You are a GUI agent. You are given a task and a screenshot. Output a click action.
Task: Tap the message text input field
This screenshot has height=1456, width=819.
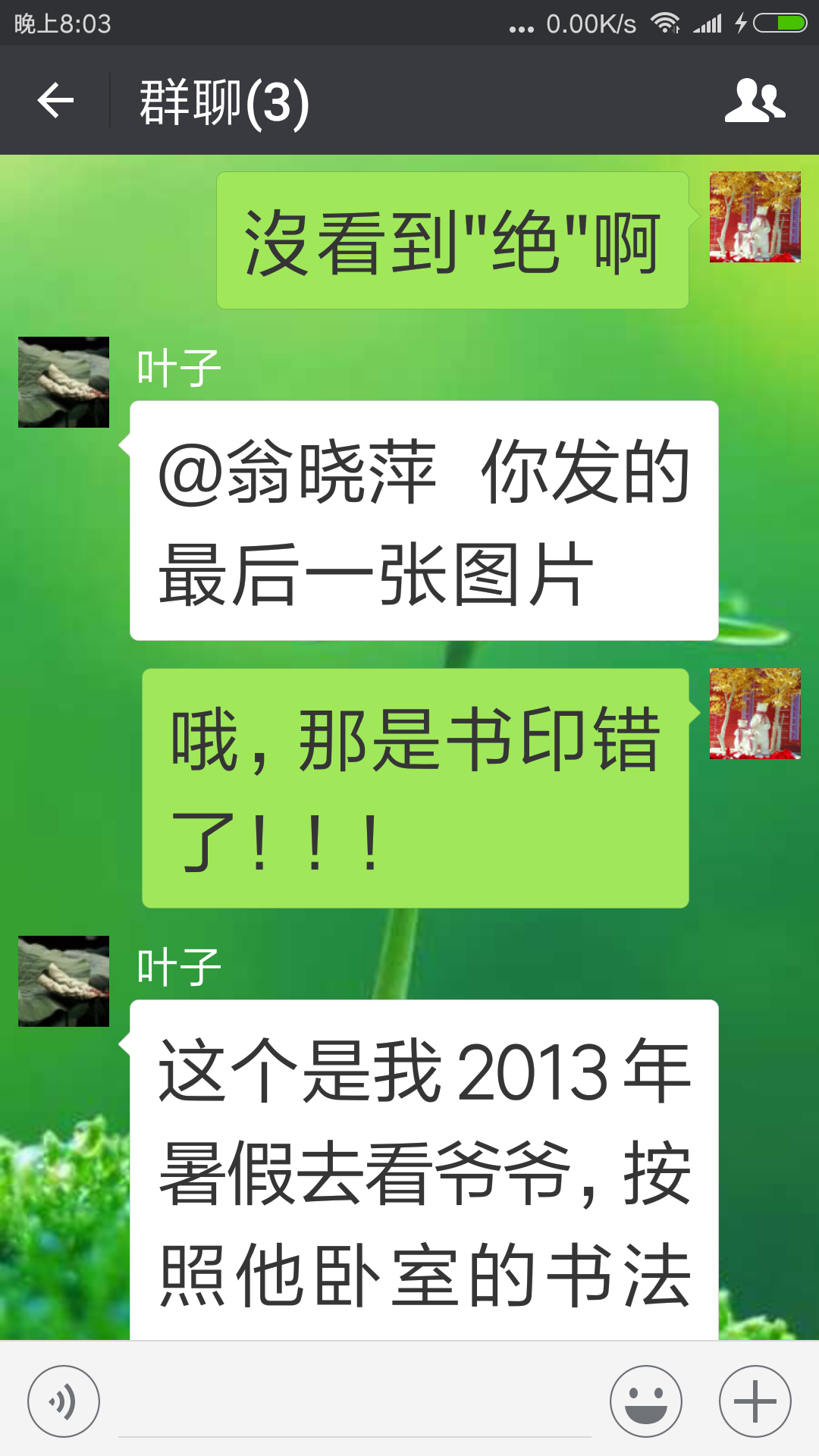[355, 1403]
